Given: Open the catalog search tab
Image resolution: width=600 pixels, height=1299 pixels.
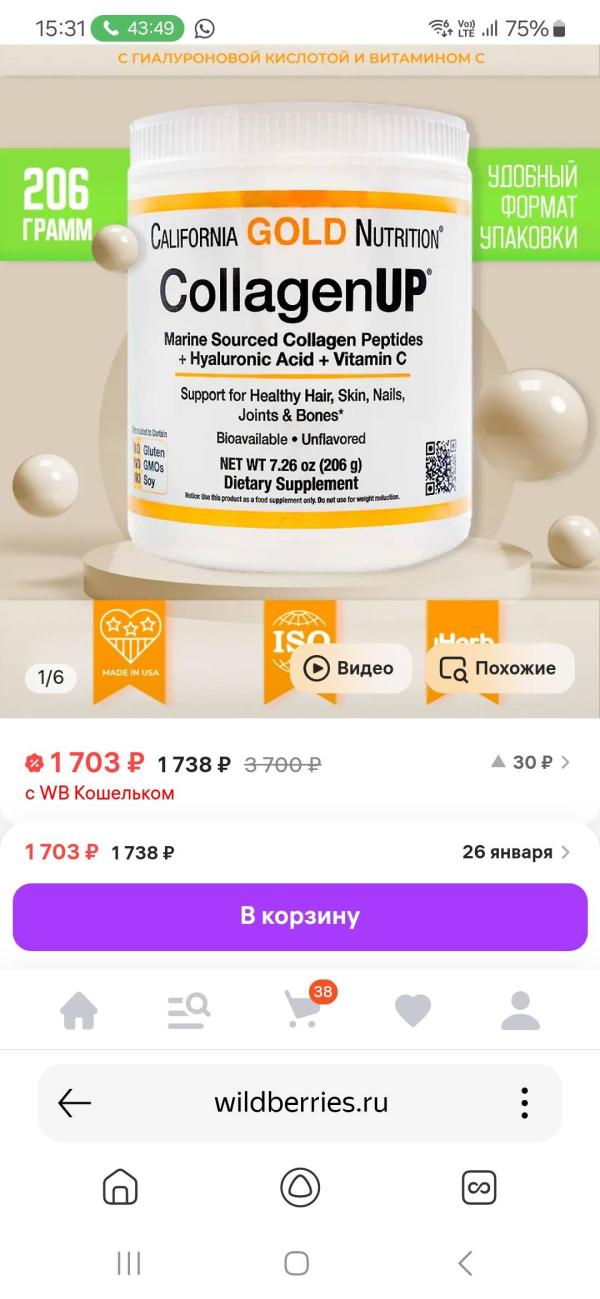Looking at the screenshot, I should [188, 1011].
